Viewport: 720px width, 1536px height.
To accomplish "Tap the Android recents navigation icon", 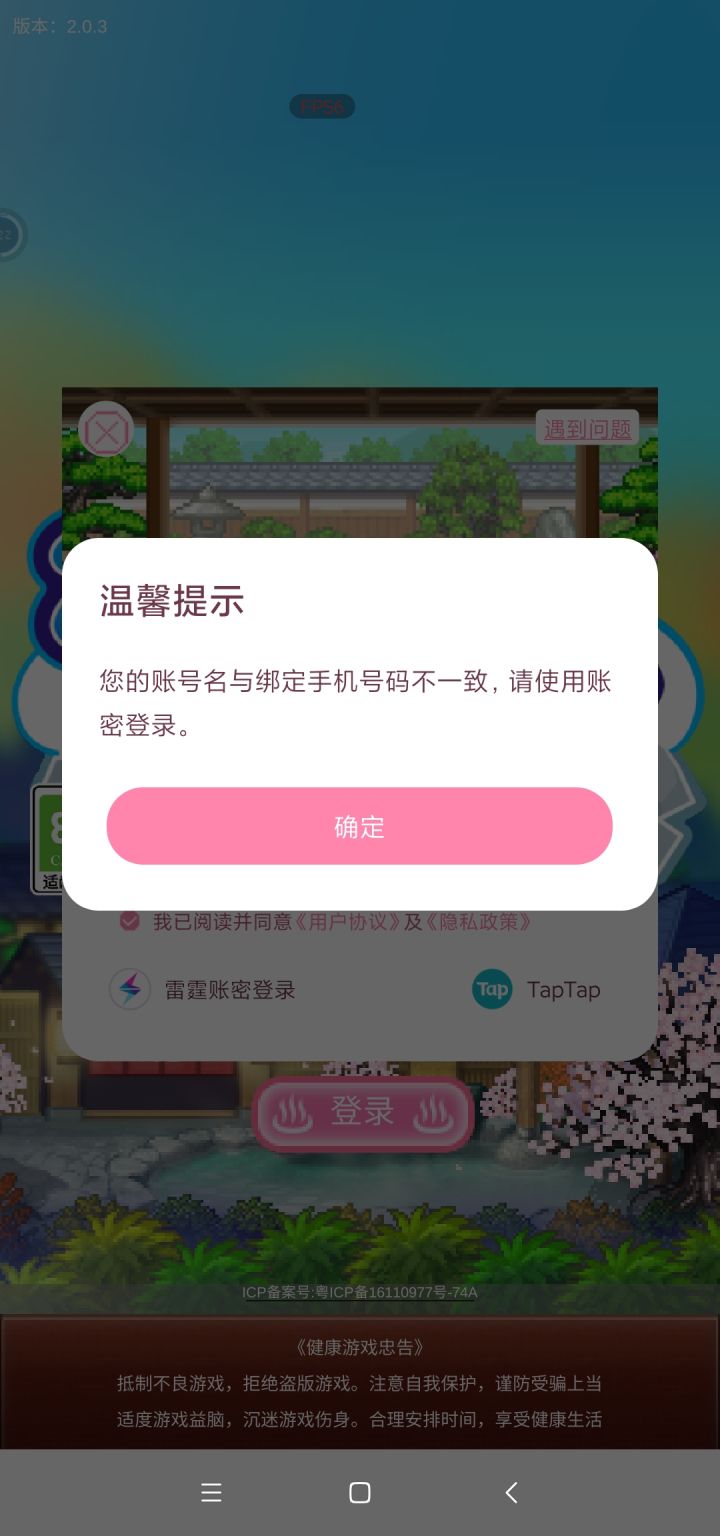I will point(211,1491).
